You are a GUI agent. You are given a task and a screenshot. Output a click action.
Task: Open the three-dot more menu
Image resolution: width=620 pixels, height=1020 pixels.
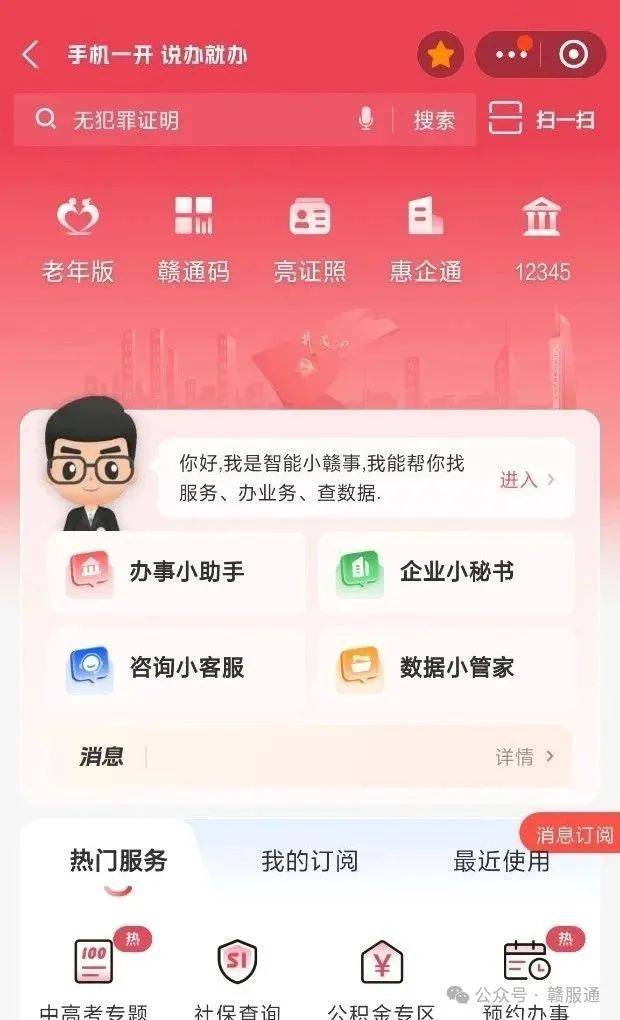click(x=511, y=55)
